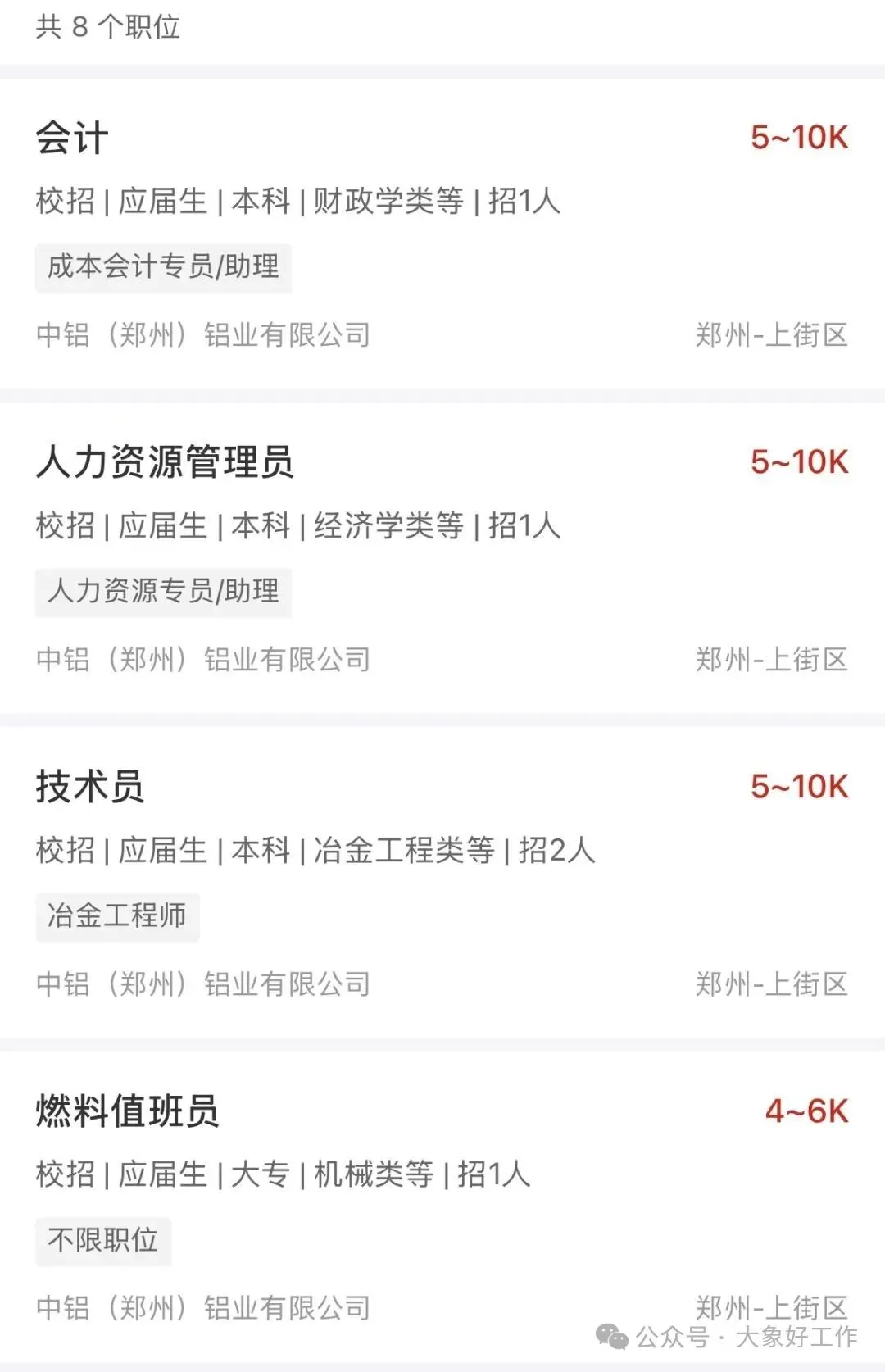Select the 技术员 job posting
The height and width of the screenshot is (1372, 885).
[90, 787]
